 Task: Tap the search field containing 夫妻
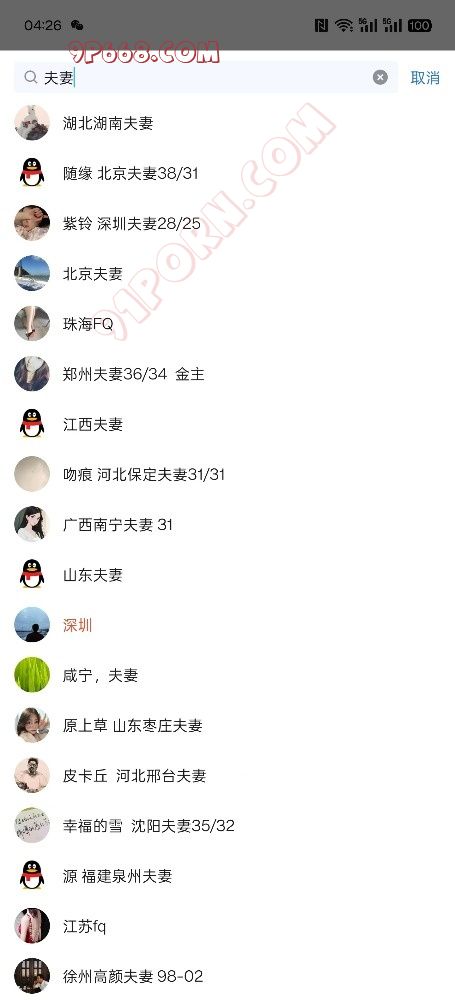pyautogui.click(x=206, y=78)
